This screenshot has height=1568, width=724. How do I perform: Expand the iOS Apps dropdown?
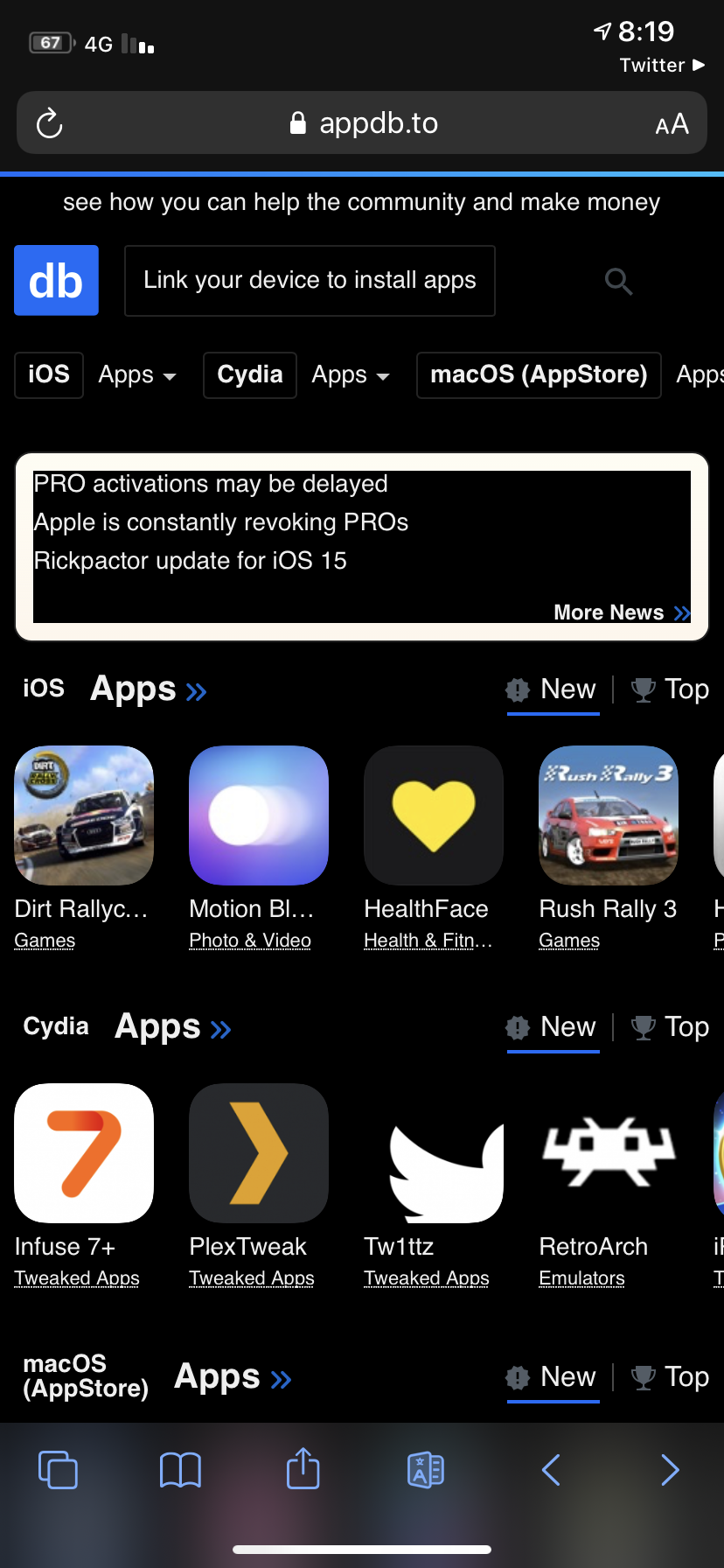137,375
